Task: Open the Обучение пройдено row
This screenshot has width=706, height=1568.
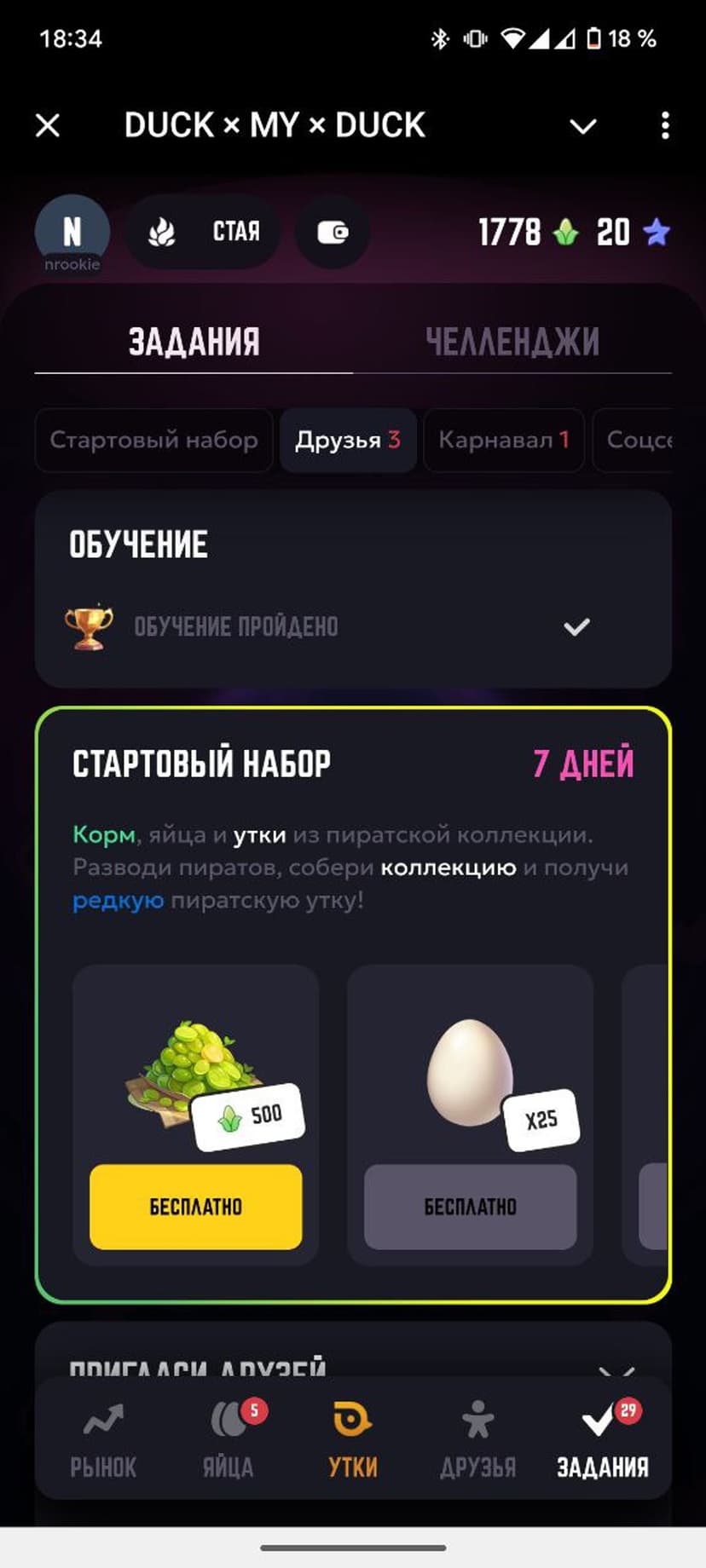Action: pyautogui.click(x=341, y=627)
